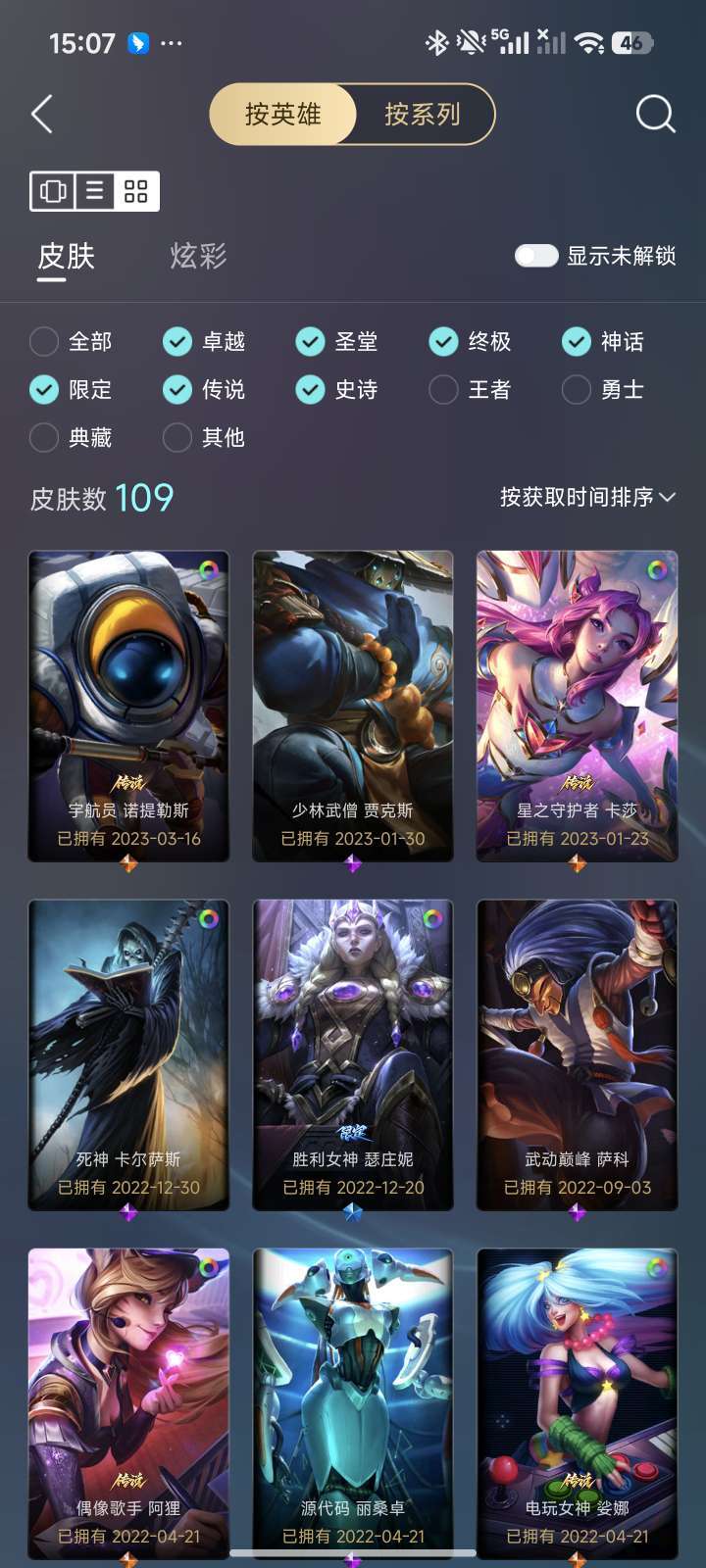Screen dimensions: 706x1568
Task: Uncheck the 卓越 filter
Action: (x=204, y=341)
